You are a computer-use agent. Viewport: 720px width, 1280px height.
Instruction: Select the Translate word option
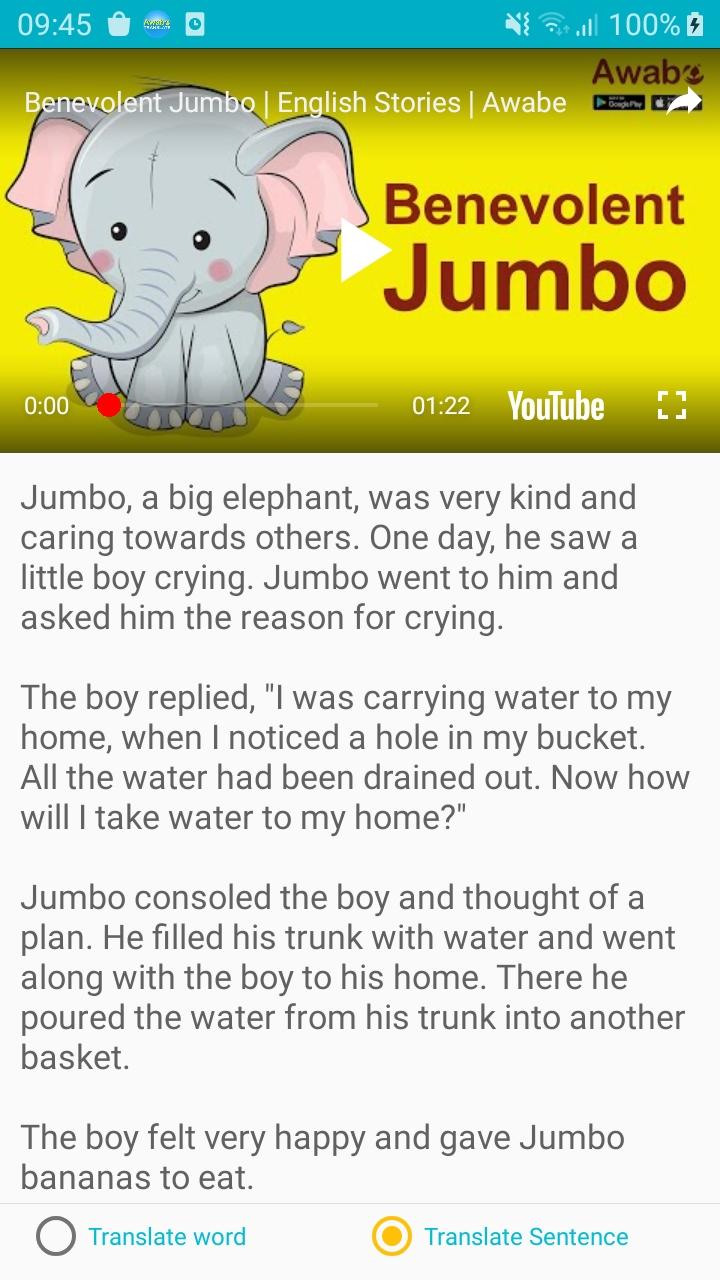(56, 1237)
